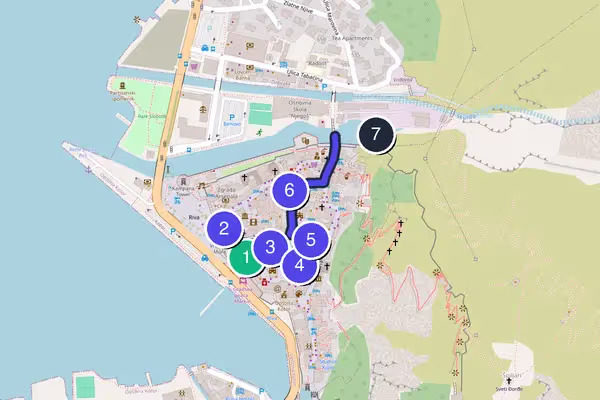Tap stop marker number 2
The image size is (600, 400).
[225, 228]
